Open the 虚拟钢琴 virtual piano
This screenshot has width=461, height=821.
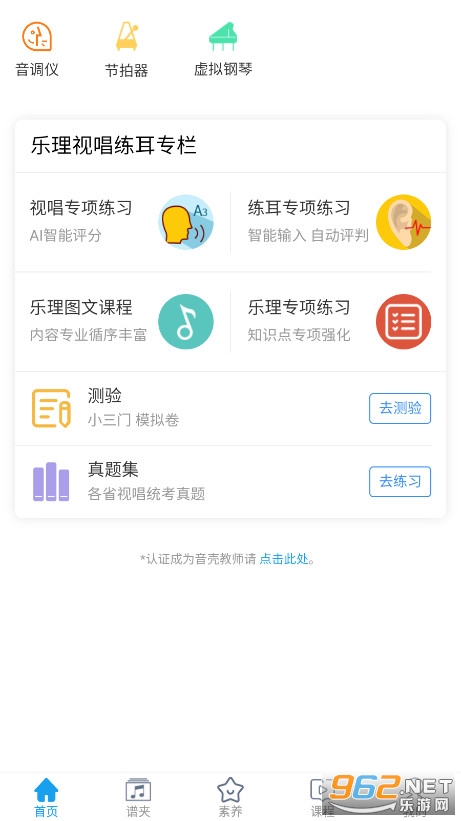pos(223,49)
